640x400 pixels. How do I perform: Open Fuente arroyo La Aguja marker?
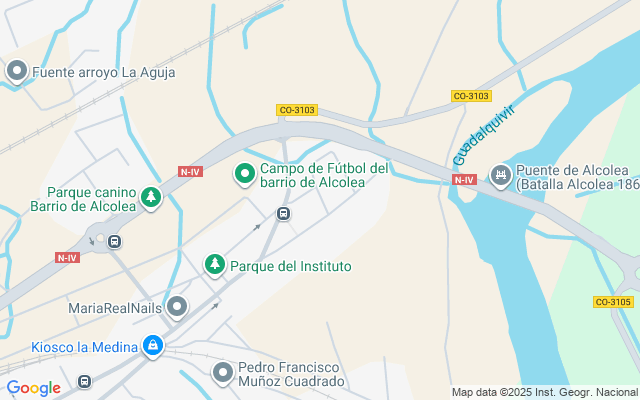tap(17, 71)
